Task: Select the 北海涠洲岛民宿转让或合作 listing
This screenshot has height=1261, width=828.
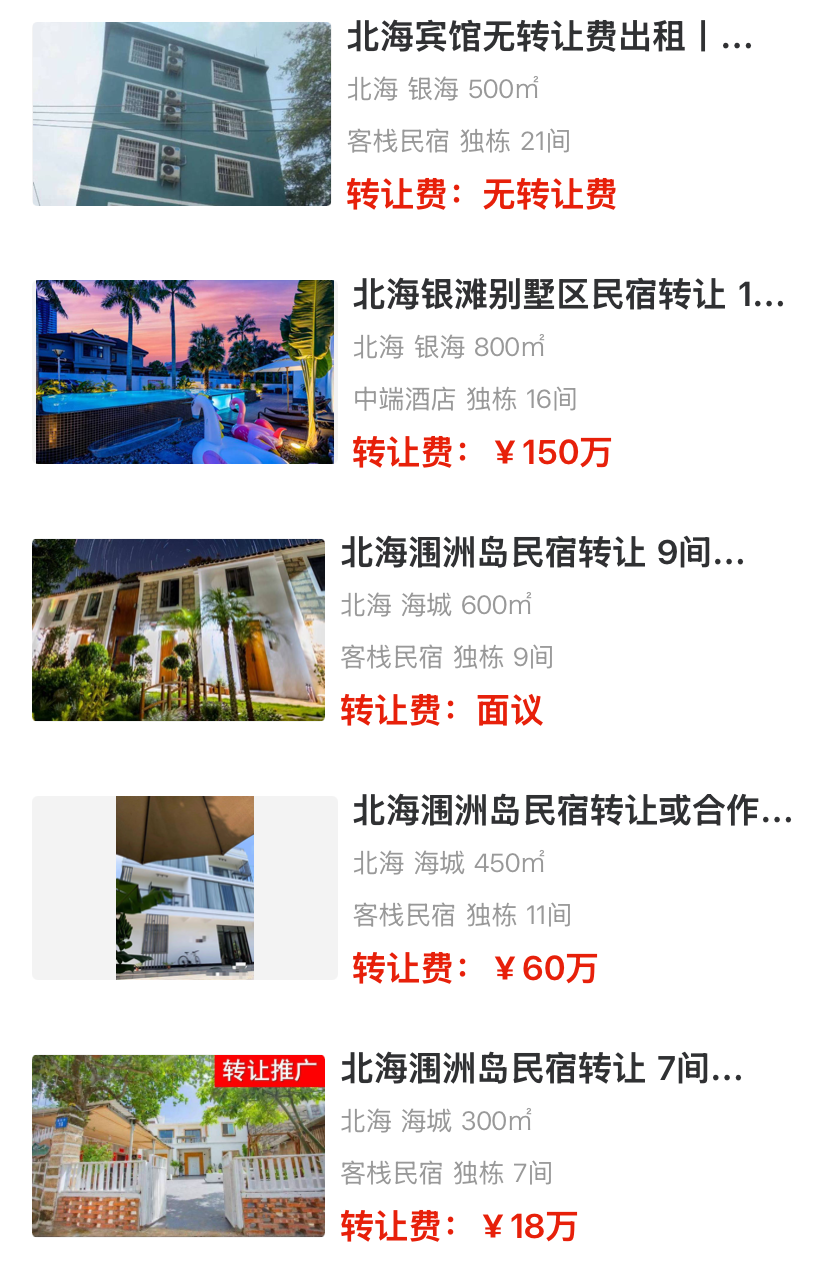Action: [571, 811]
